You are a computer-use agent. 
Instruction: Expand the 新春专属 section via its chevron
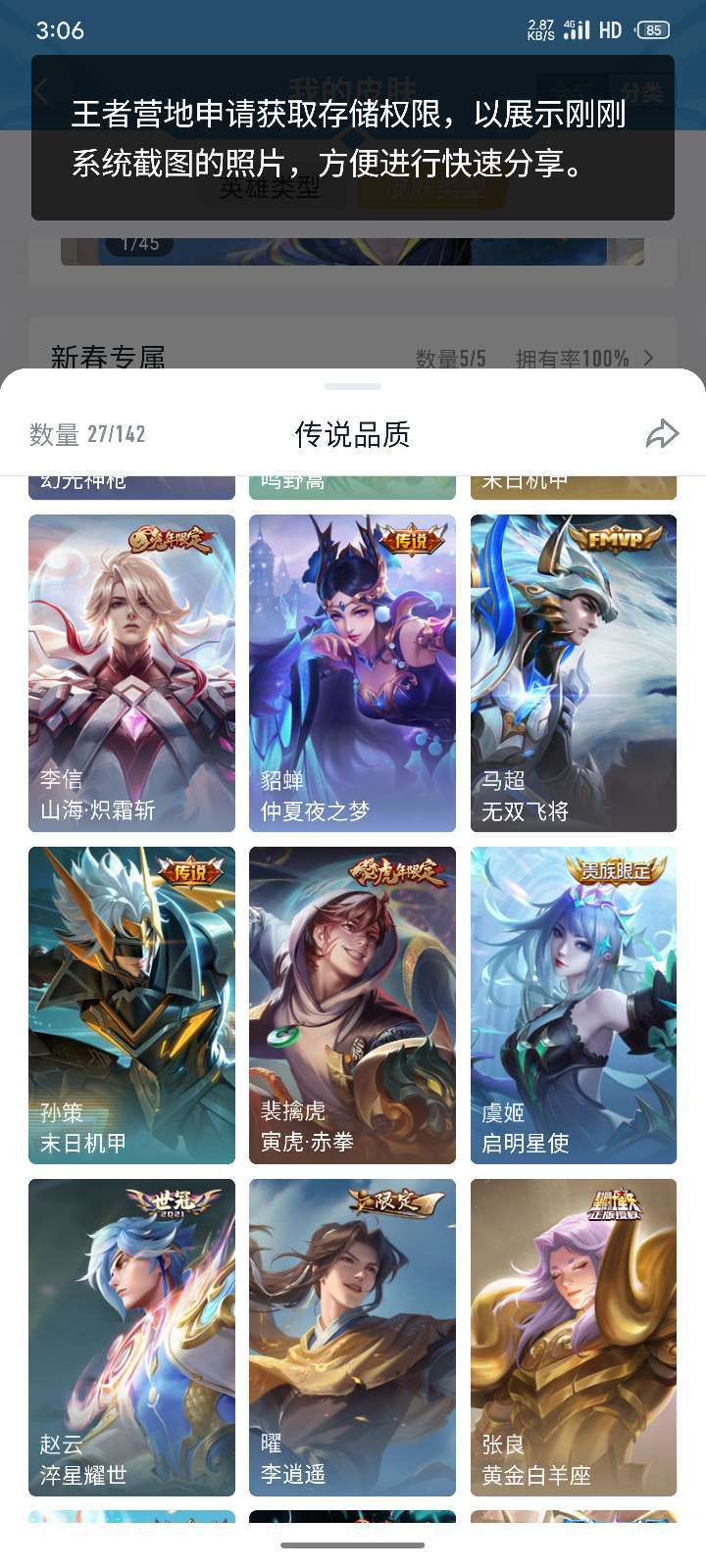click(x=648, y=359)
